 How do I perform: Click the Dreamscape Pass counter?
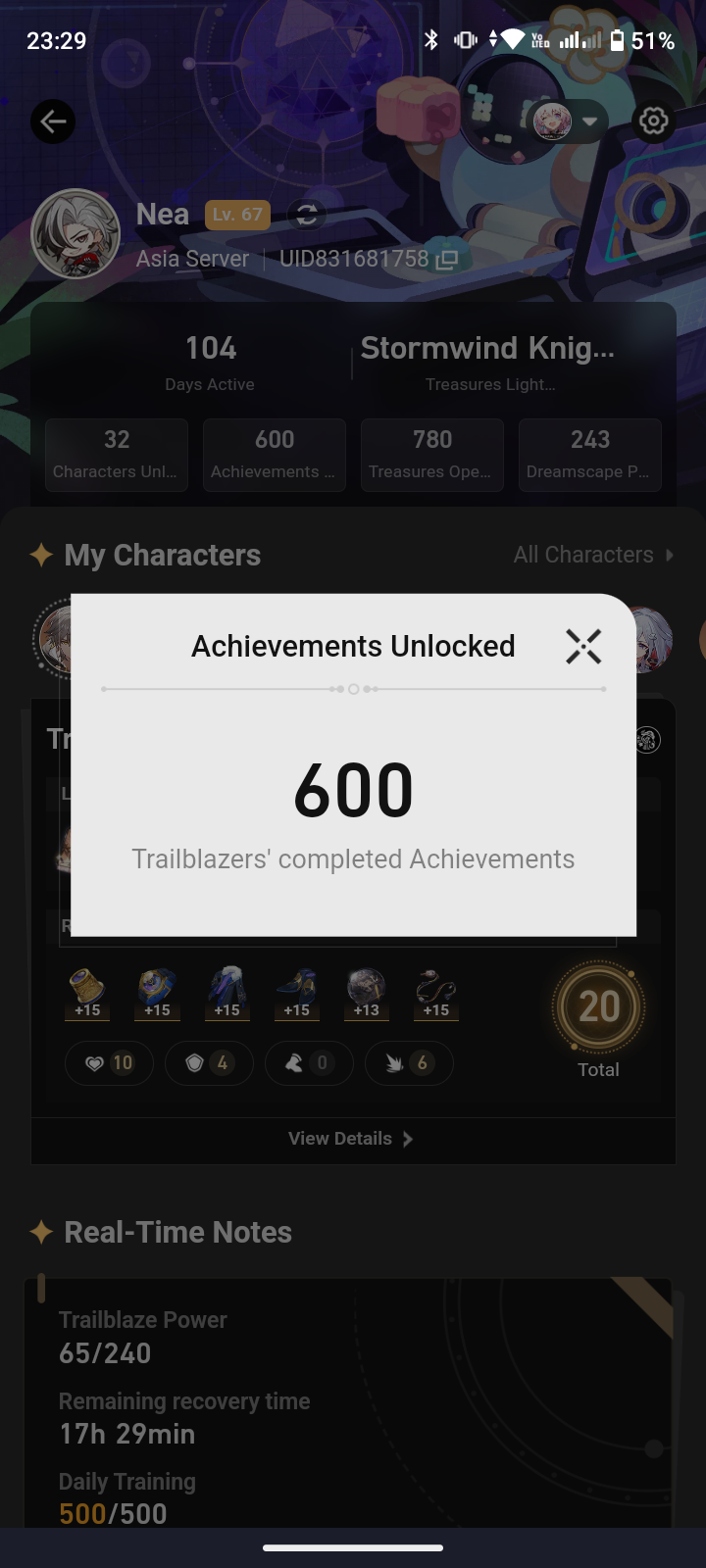tap(590, 454)
